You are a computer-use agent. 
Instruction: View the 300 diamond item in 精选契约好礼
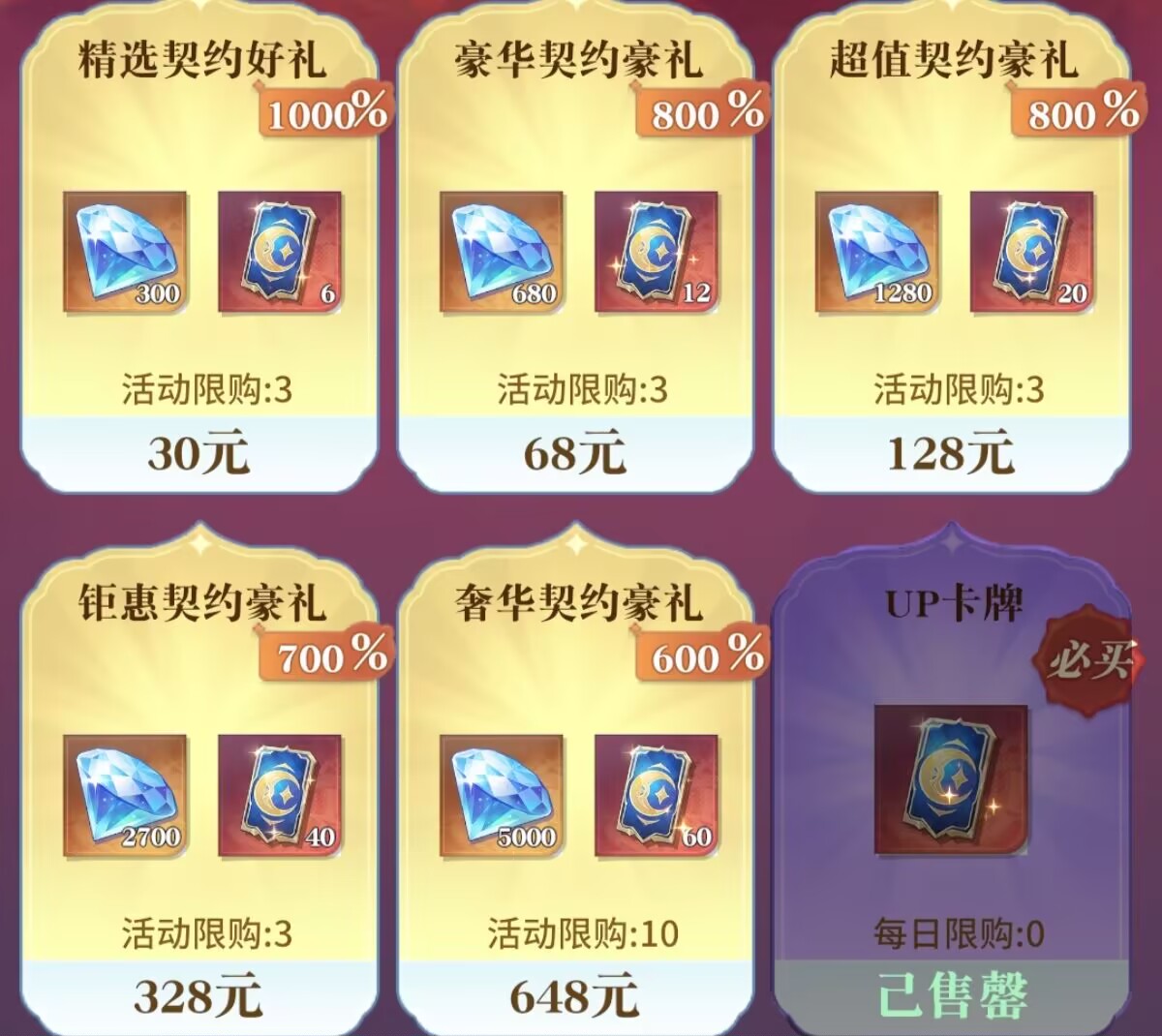126,253
